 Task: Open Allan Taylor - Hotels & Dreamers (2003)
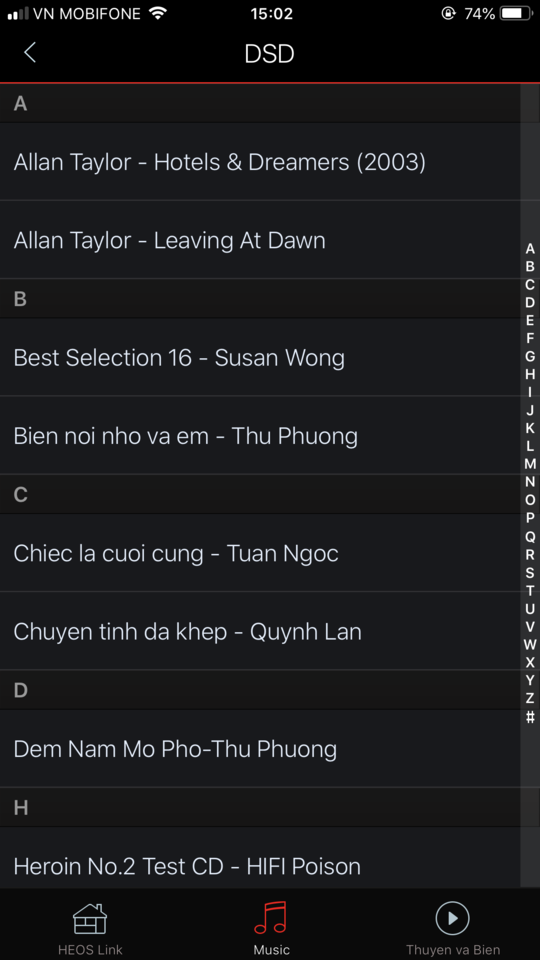pos(260,162)
